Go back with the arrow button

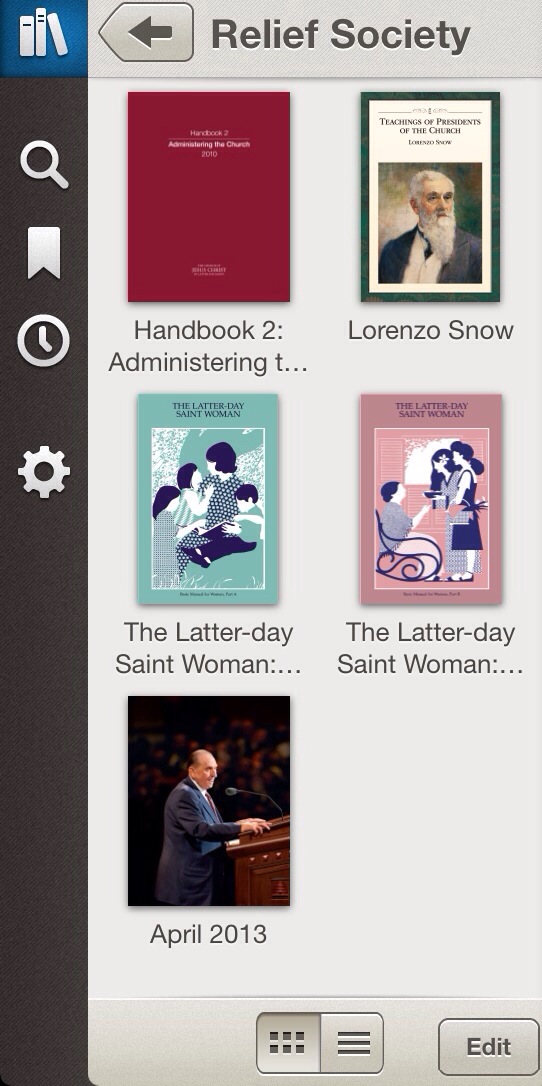click(147, 33)
